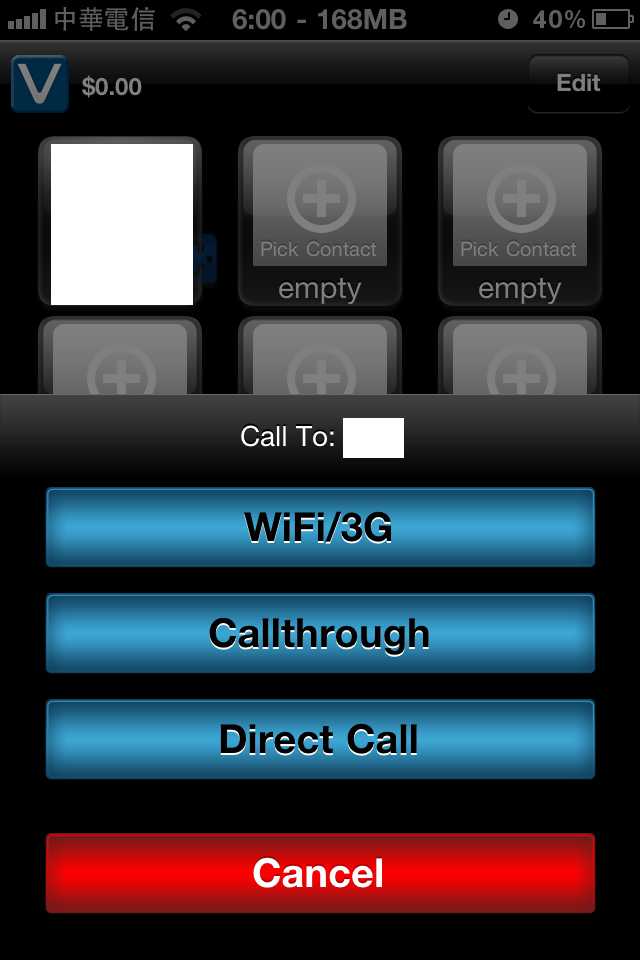Call using WiFi/3G

click(320, 527)
